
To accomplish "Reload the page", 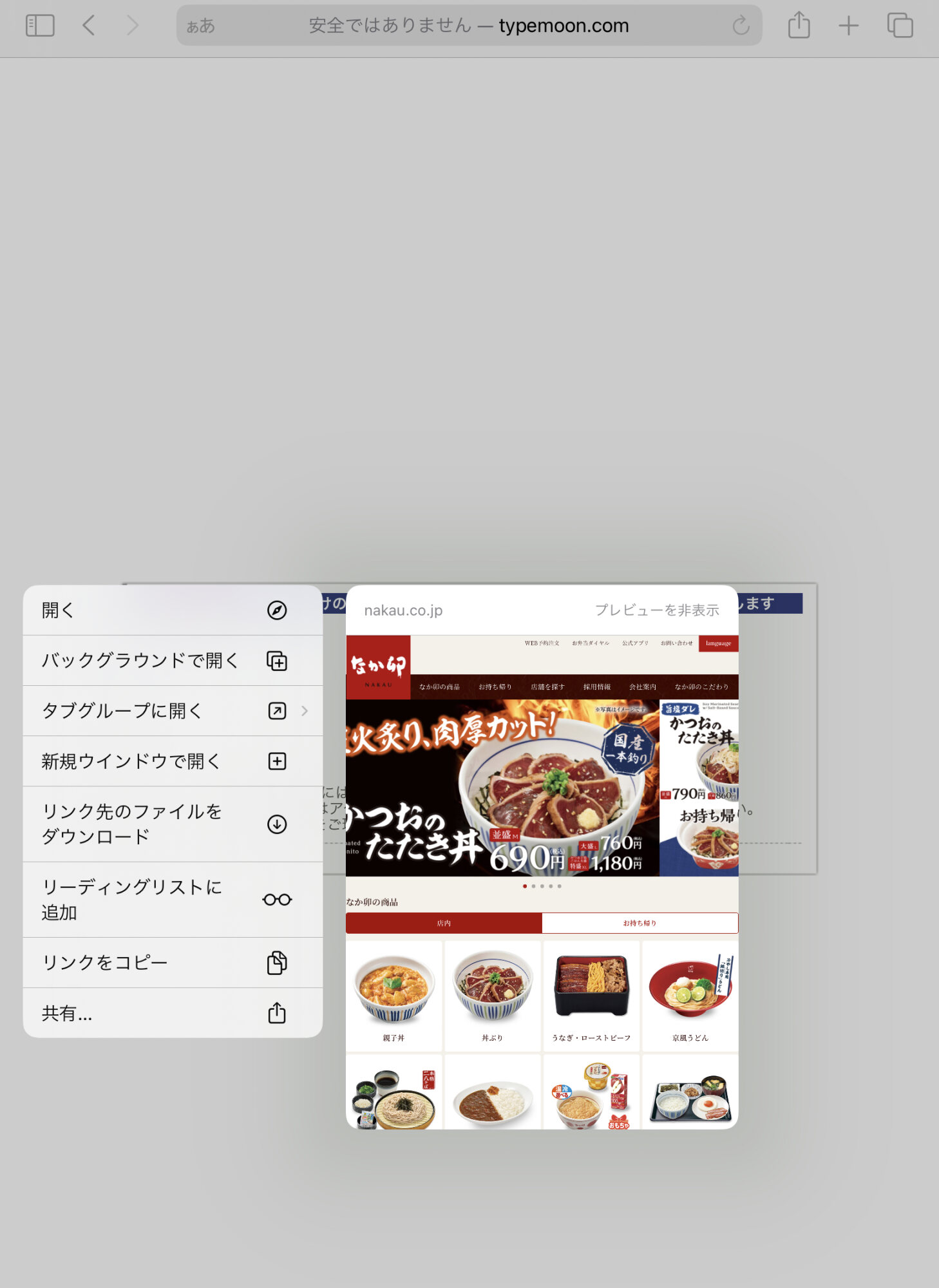I will [741, 26].
